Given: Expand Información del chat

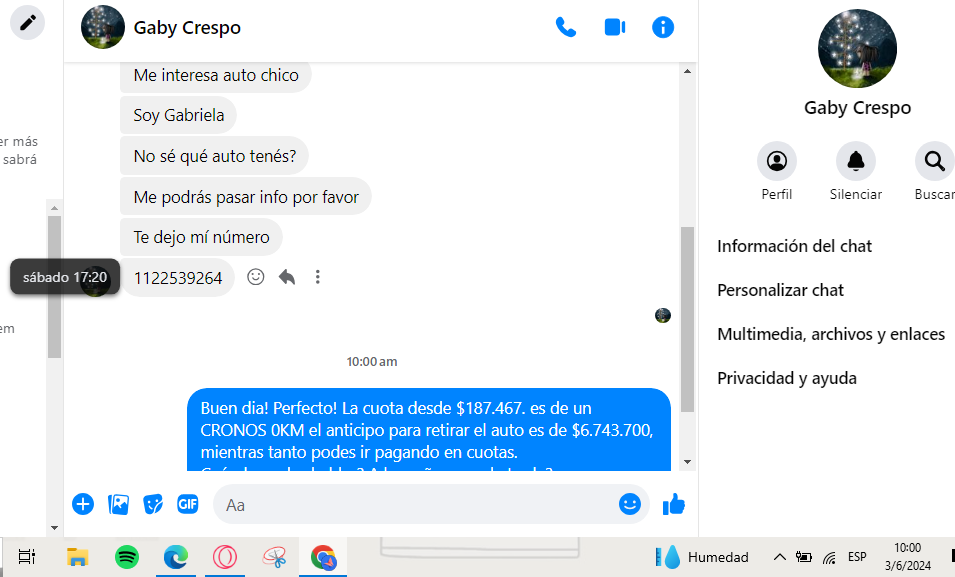Looking at the screenshot, I should click(795, 246).
